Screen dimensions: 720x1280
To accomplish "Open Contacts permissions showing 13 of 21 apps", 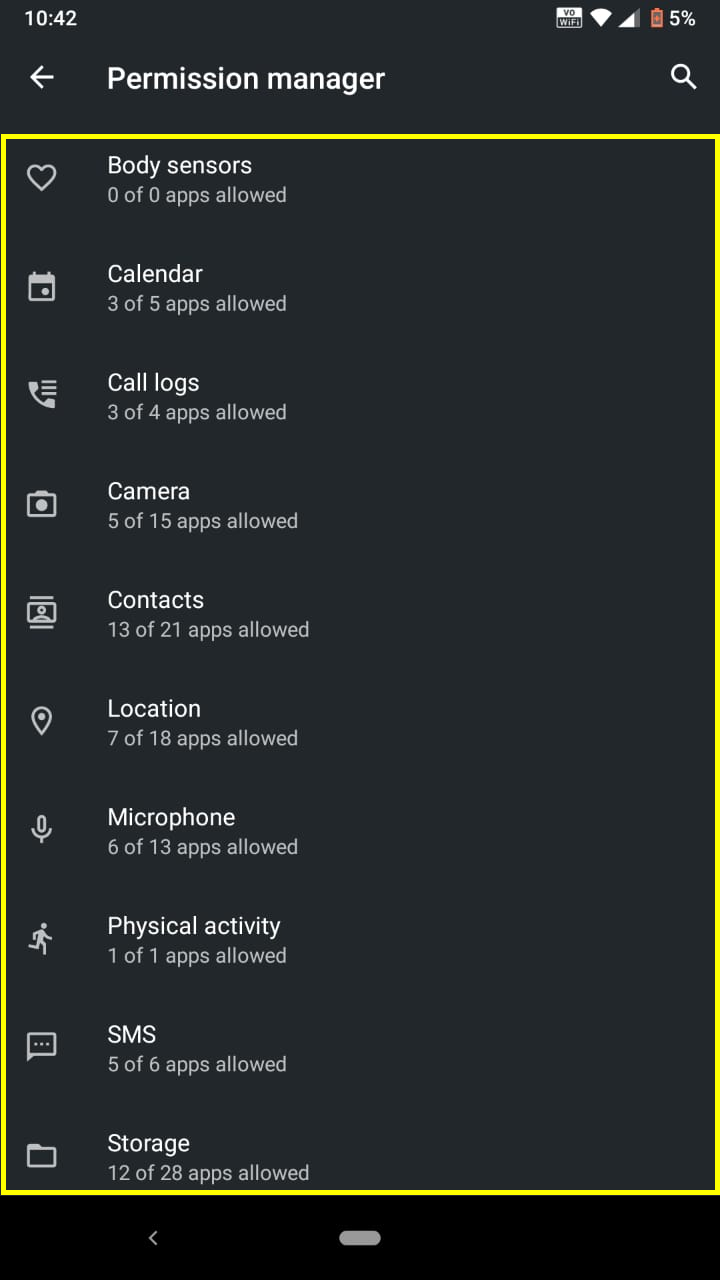I will coord(300,612).
